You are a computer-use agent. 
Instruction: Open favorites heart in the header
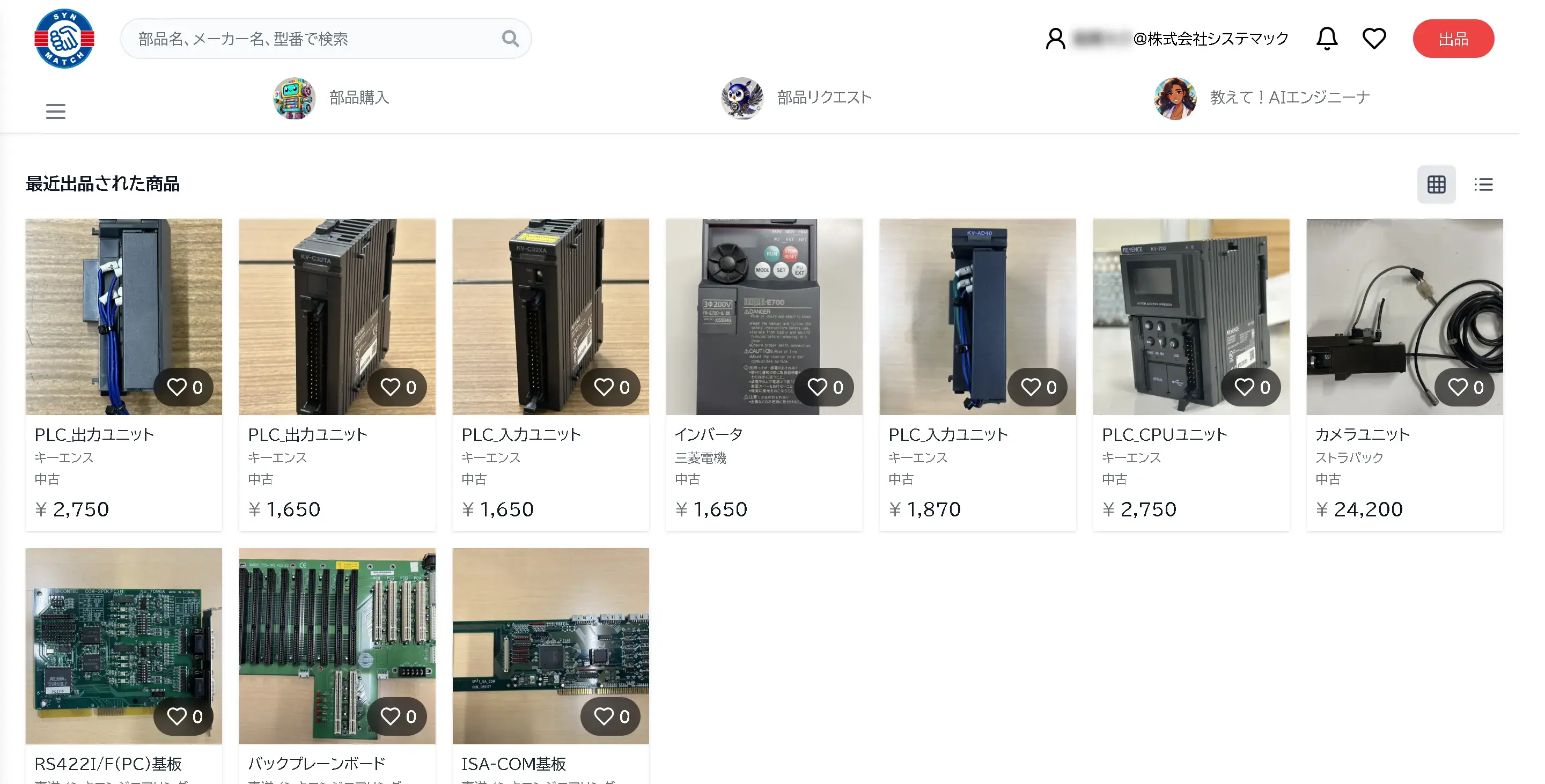tap(1373, 39)
